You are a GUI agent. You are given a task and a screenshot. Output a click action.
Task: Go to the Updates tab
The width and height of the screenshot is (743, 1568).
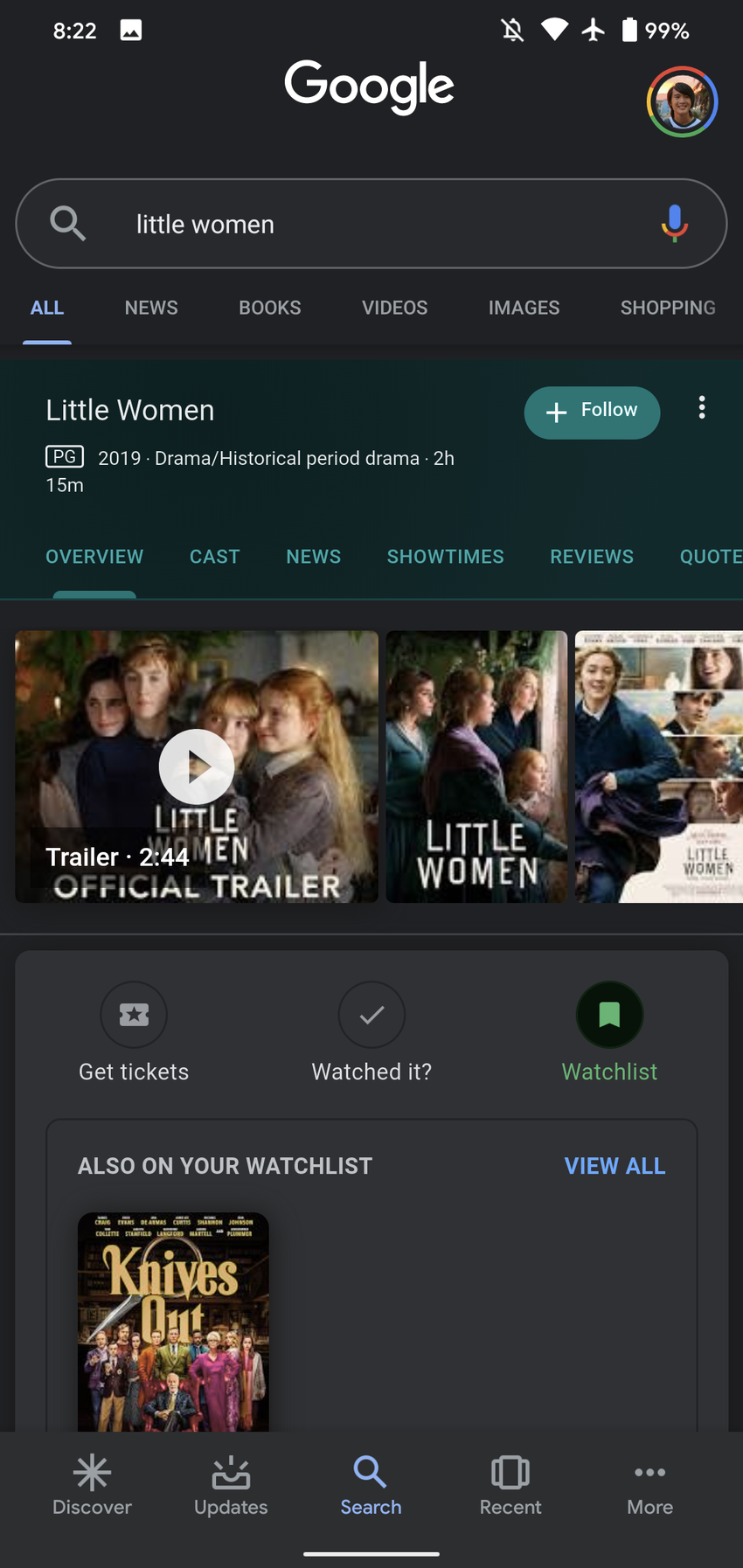[231, 1485]
